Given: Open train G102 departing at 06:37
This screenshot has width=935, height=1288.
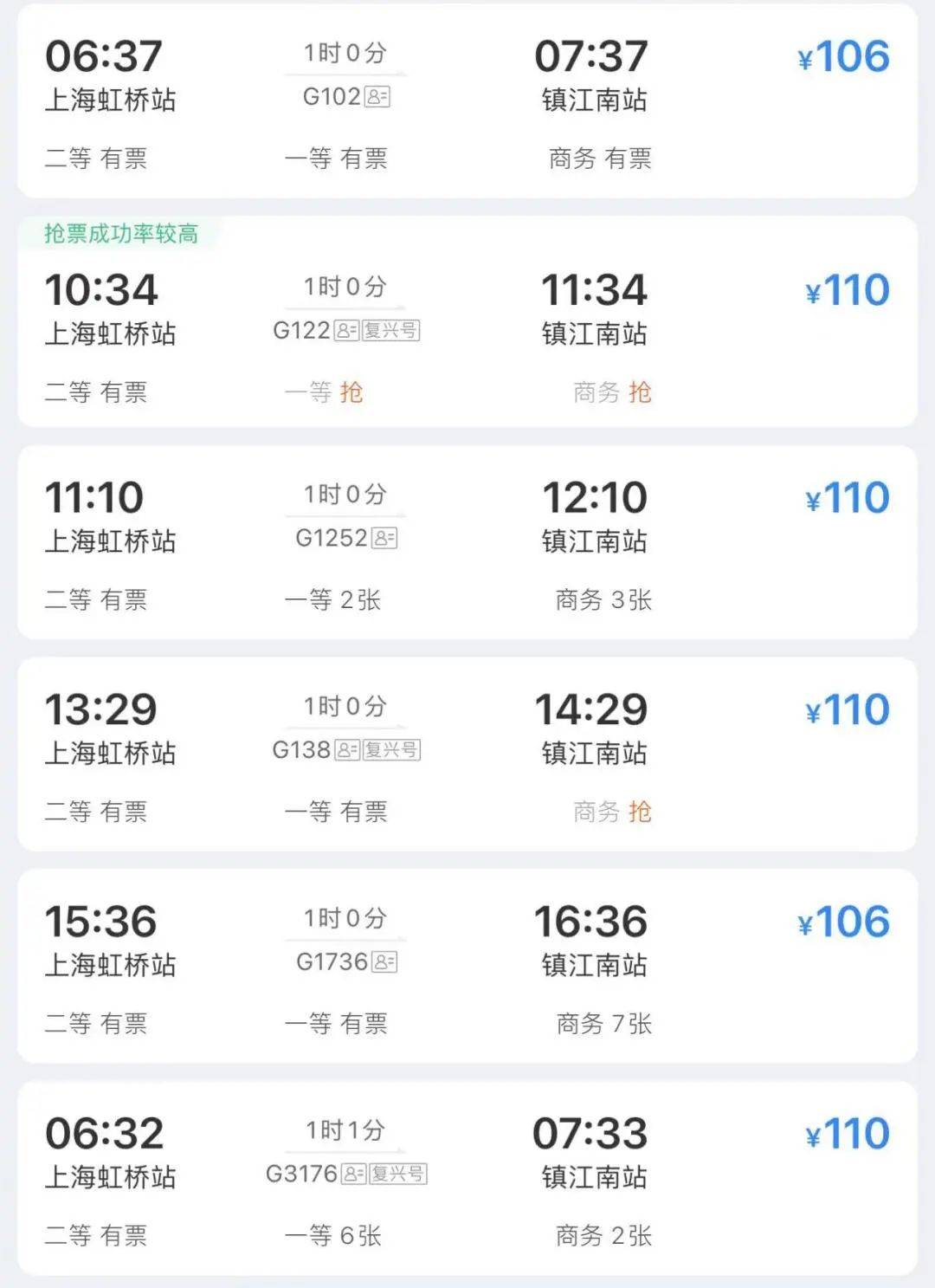Looking at the screenshot, I should point(467,100).
